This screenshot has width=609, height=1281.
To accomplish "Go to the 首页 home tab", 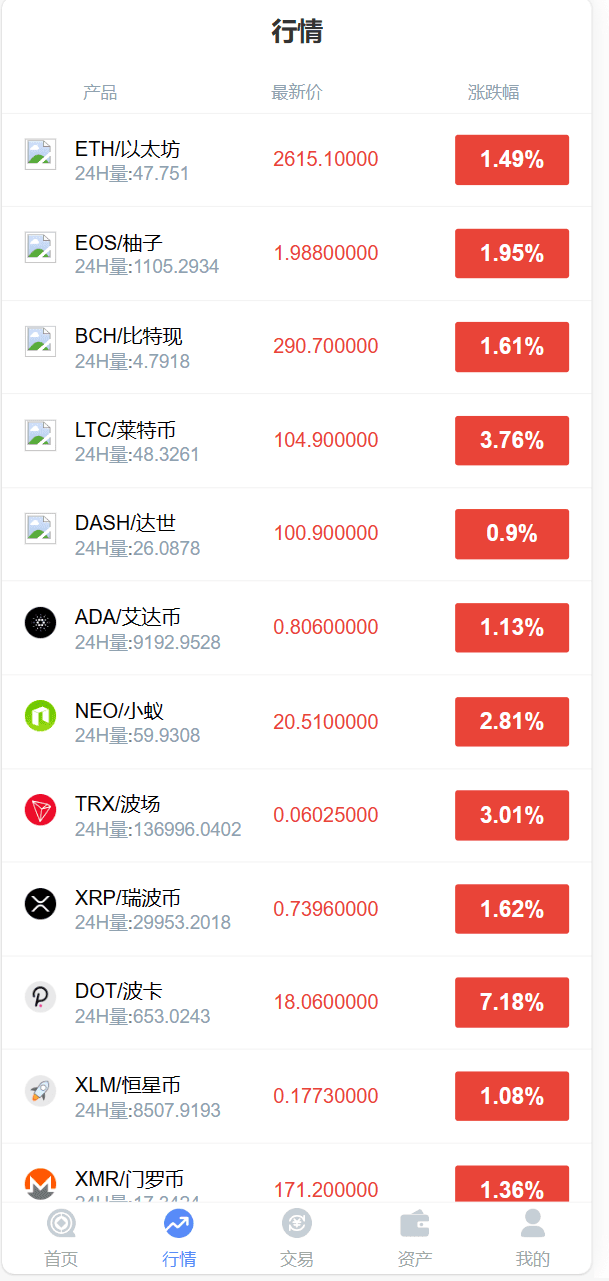I will (61, 1238).
